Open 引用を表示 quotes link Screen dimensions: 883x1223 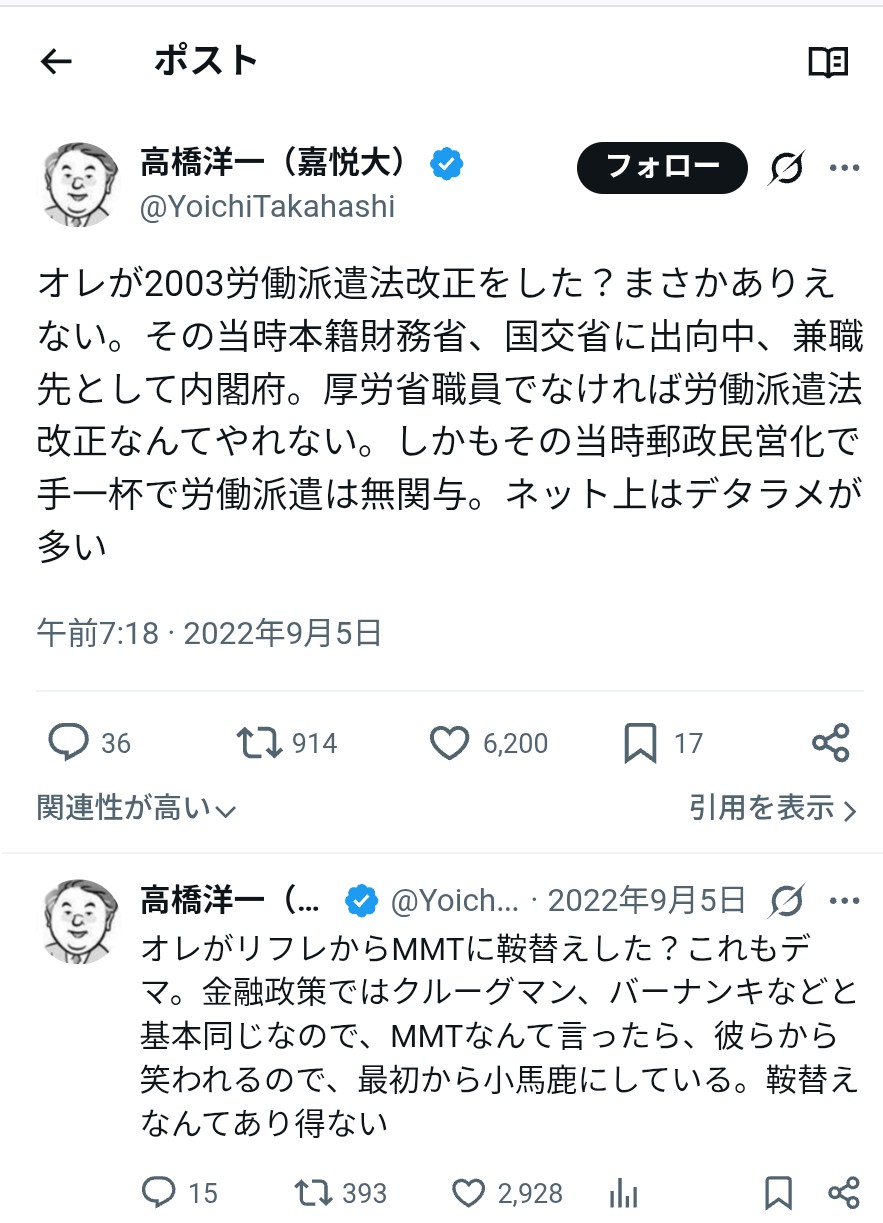[773, 808]
